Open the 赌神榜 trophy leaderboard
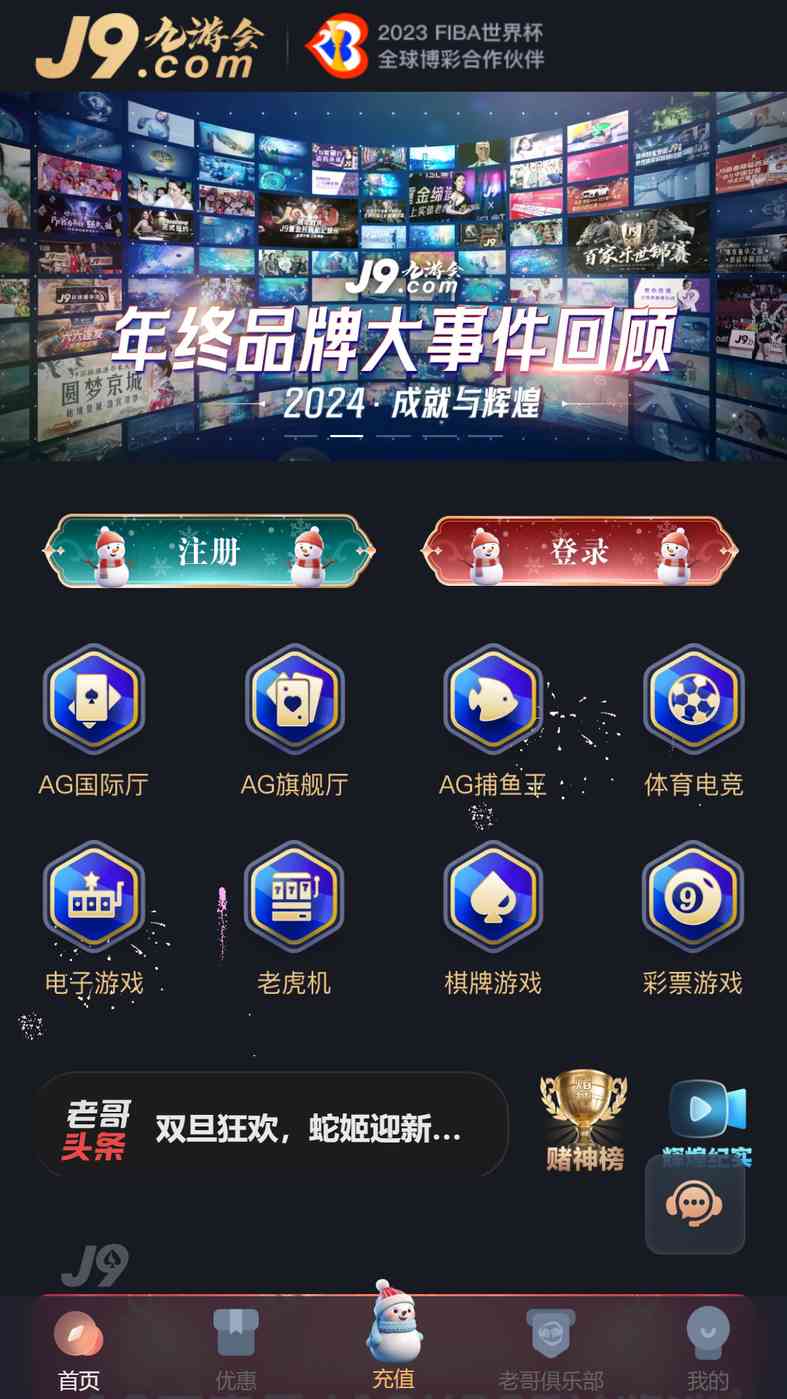The height and width of the screenshot is (1399, 787). tap(584, 1122)
